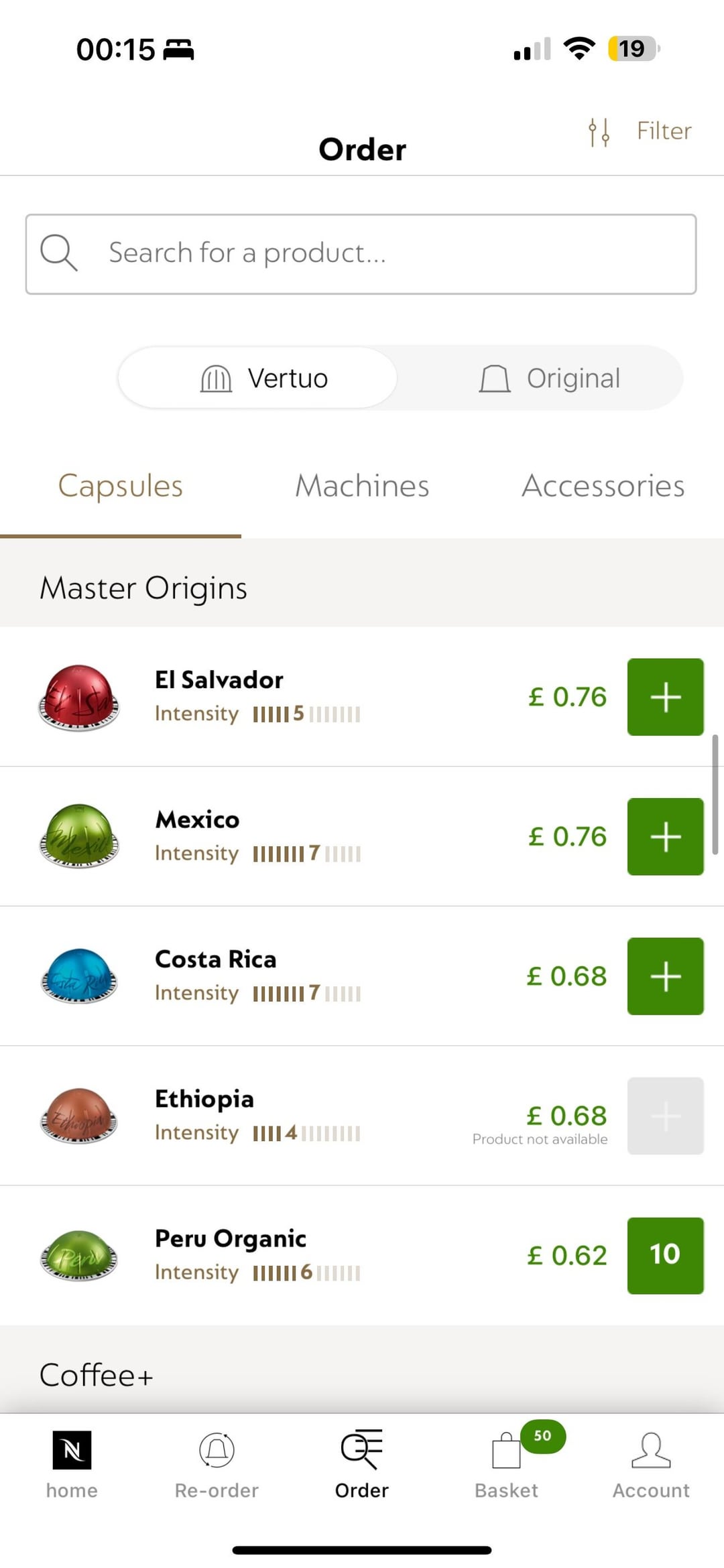Viewport: 724px width, 1568px height.
Task: Change Peru Organic quantity of 10
Action: pyautogui.click(x=665, y=1255)
